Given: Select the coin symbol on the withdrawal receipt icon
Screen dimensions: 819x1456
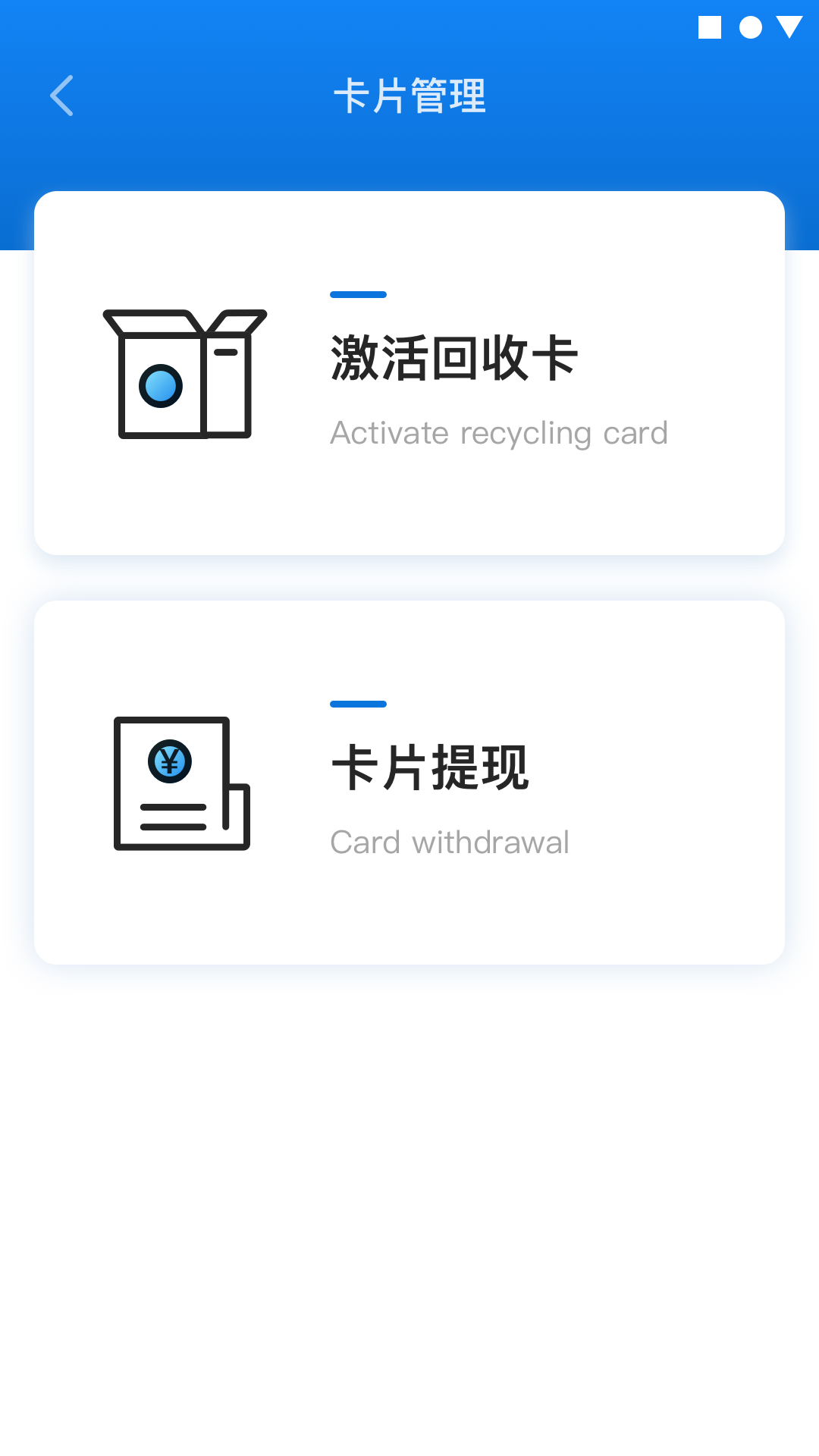Looking at the screenshot, I should click(x=170, y=761).
